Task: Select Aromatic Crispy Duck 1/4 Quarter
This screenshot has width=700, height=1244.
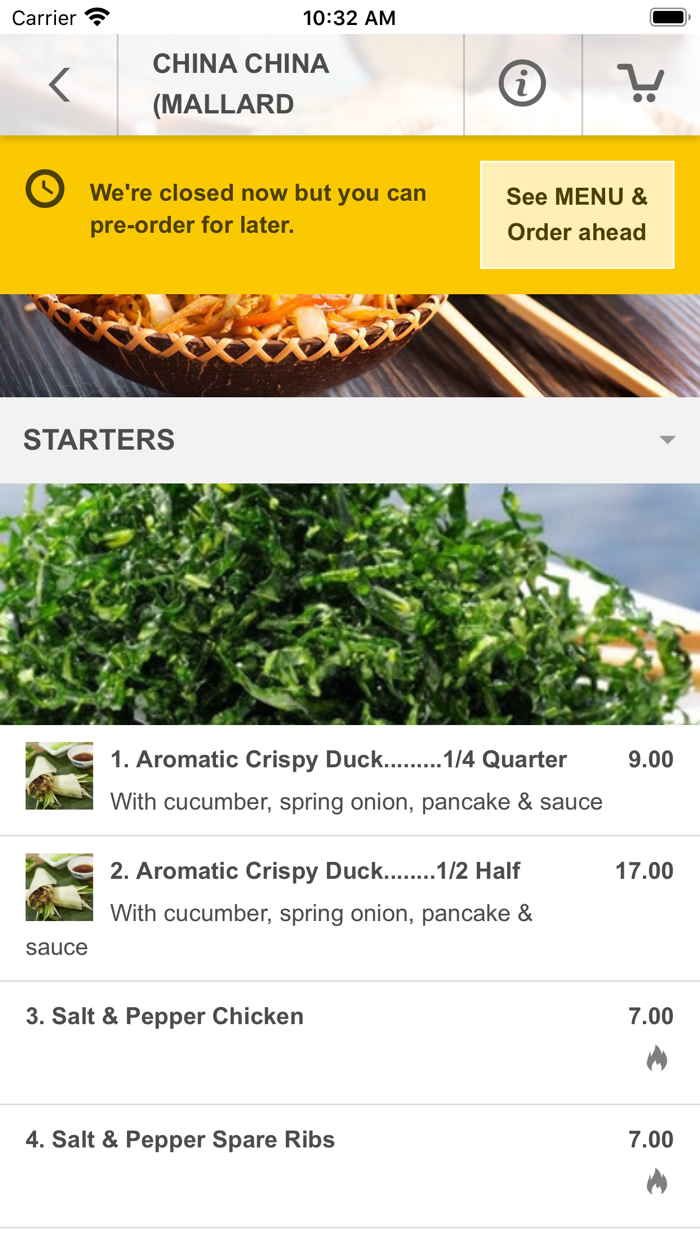Action: [350, 780]
